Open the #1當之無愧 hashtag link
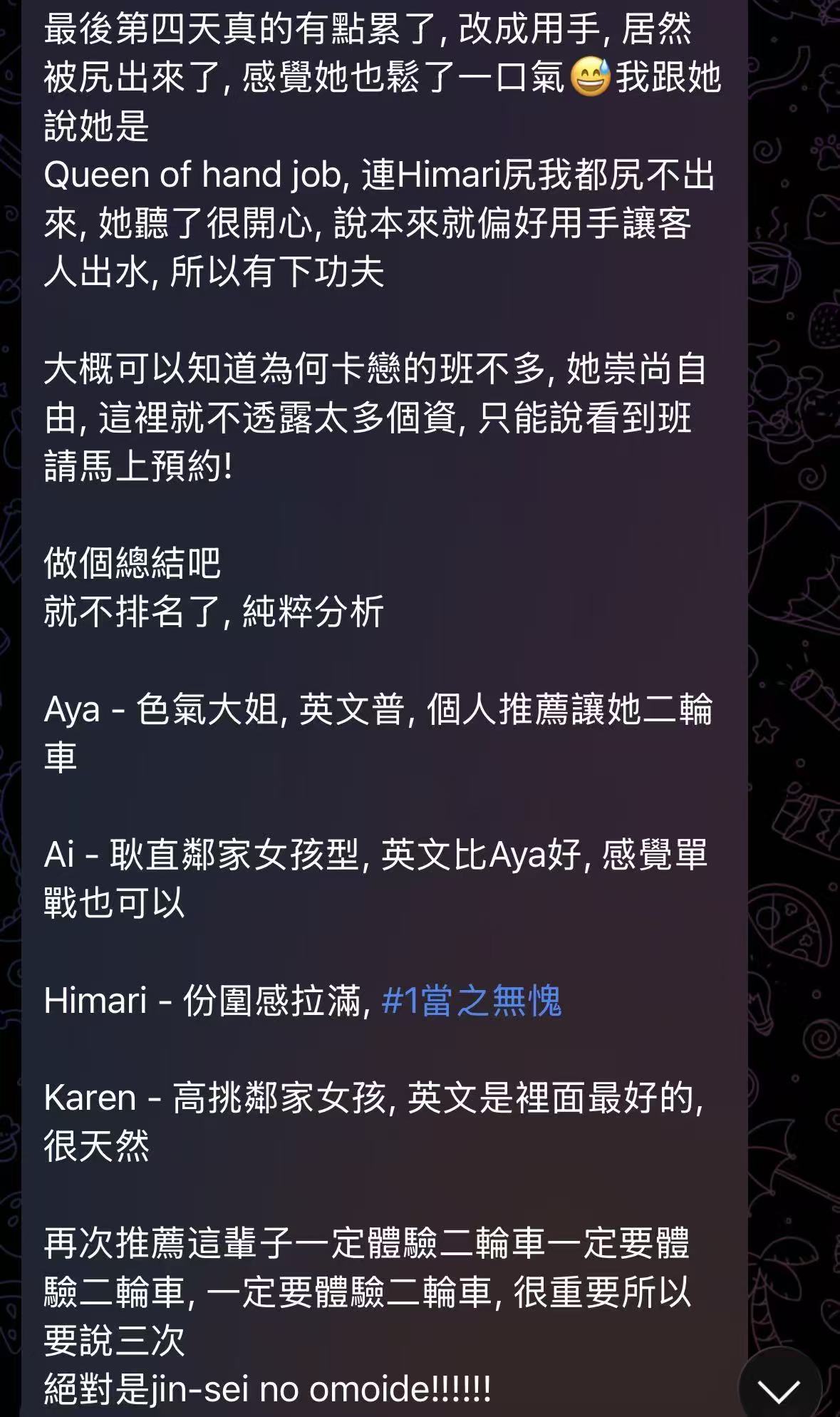The height and width of the screenshot is (1417, 840). 471,1000
